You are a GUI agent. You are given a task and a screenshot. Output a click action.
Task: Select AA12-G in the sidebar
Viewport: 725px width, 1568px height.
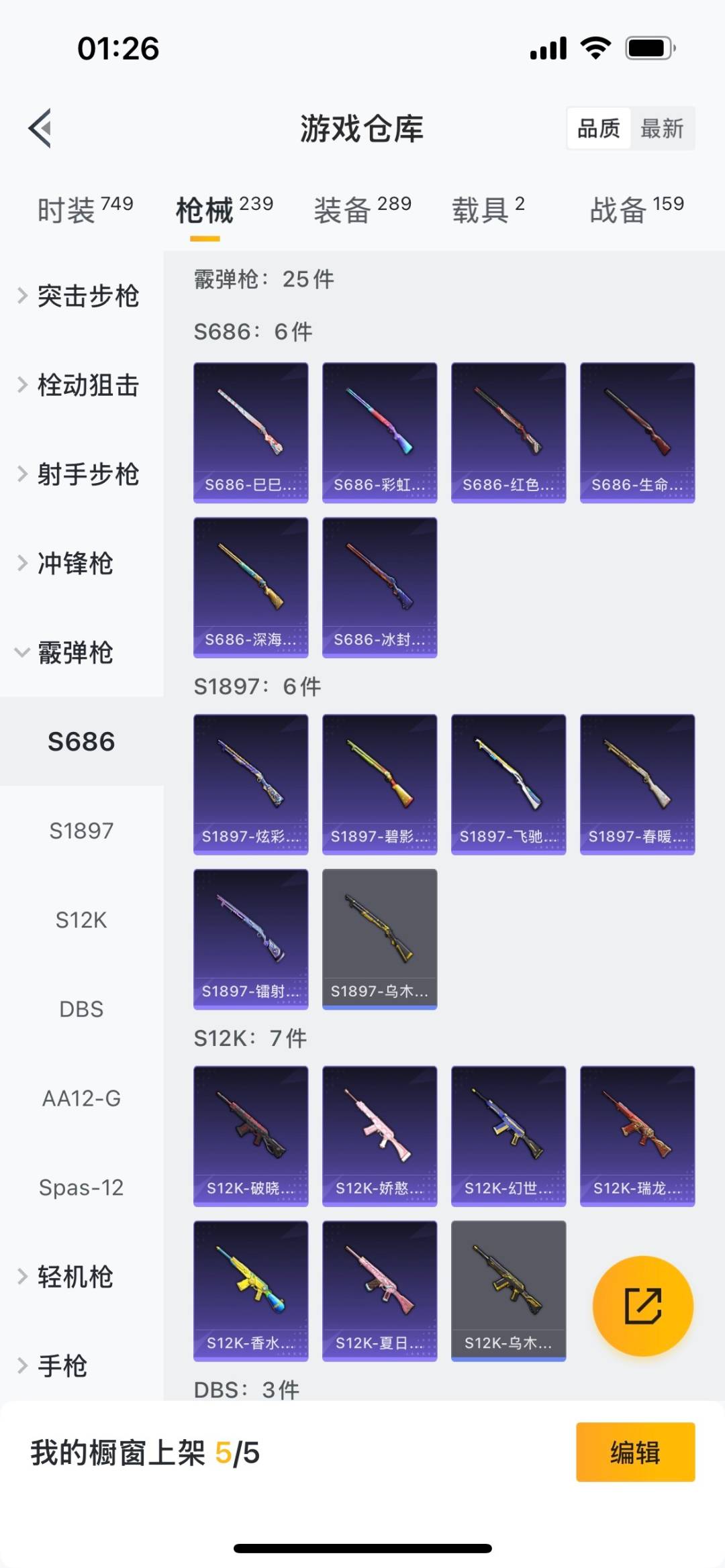click(x=81, y=1098)
